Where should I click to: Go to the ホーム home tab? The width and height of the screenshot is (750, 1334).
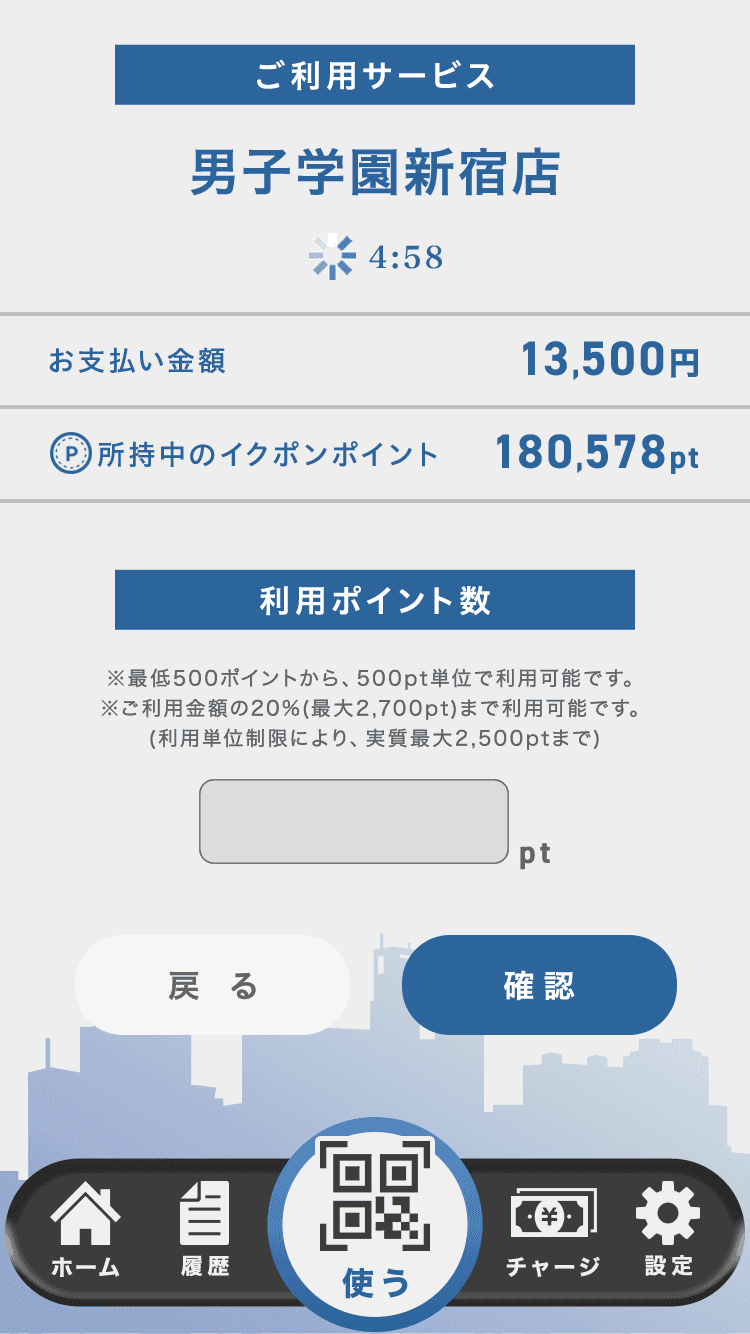click(x=86, y=1230)
